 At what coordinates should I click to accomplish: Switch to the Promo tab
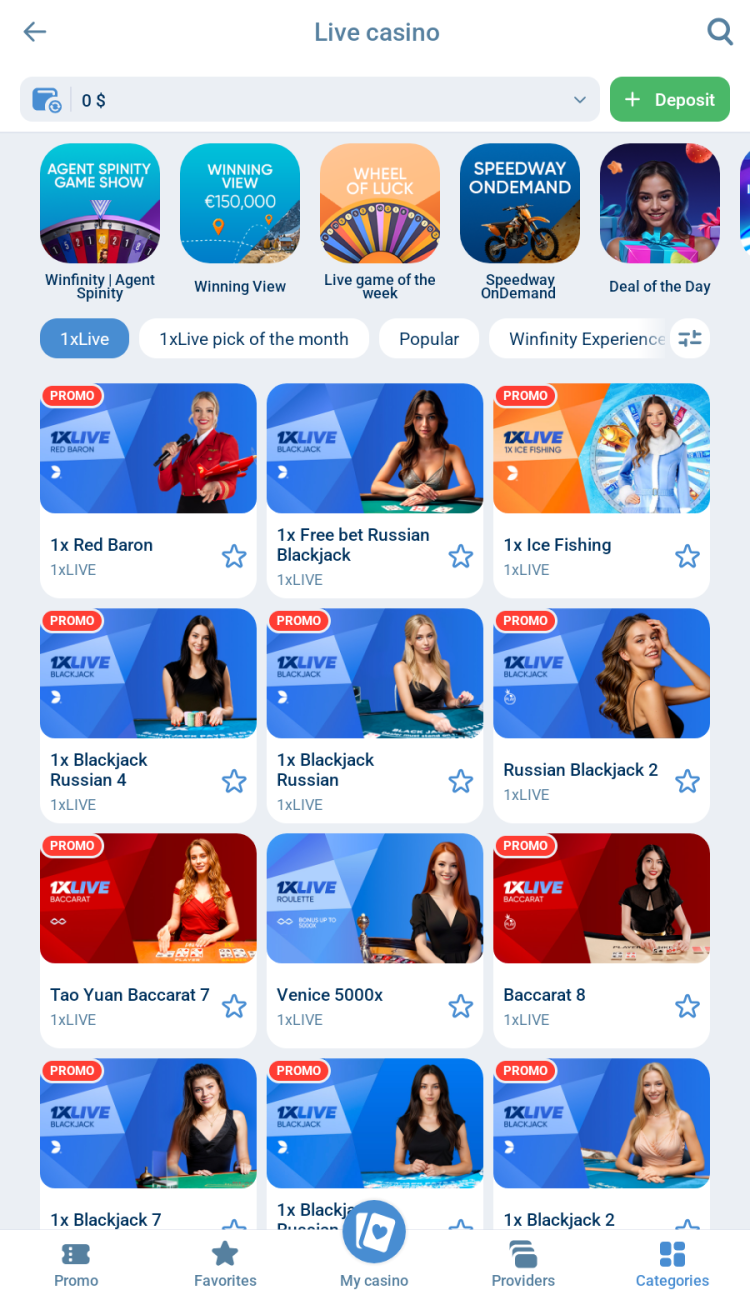click(76, 1265)
